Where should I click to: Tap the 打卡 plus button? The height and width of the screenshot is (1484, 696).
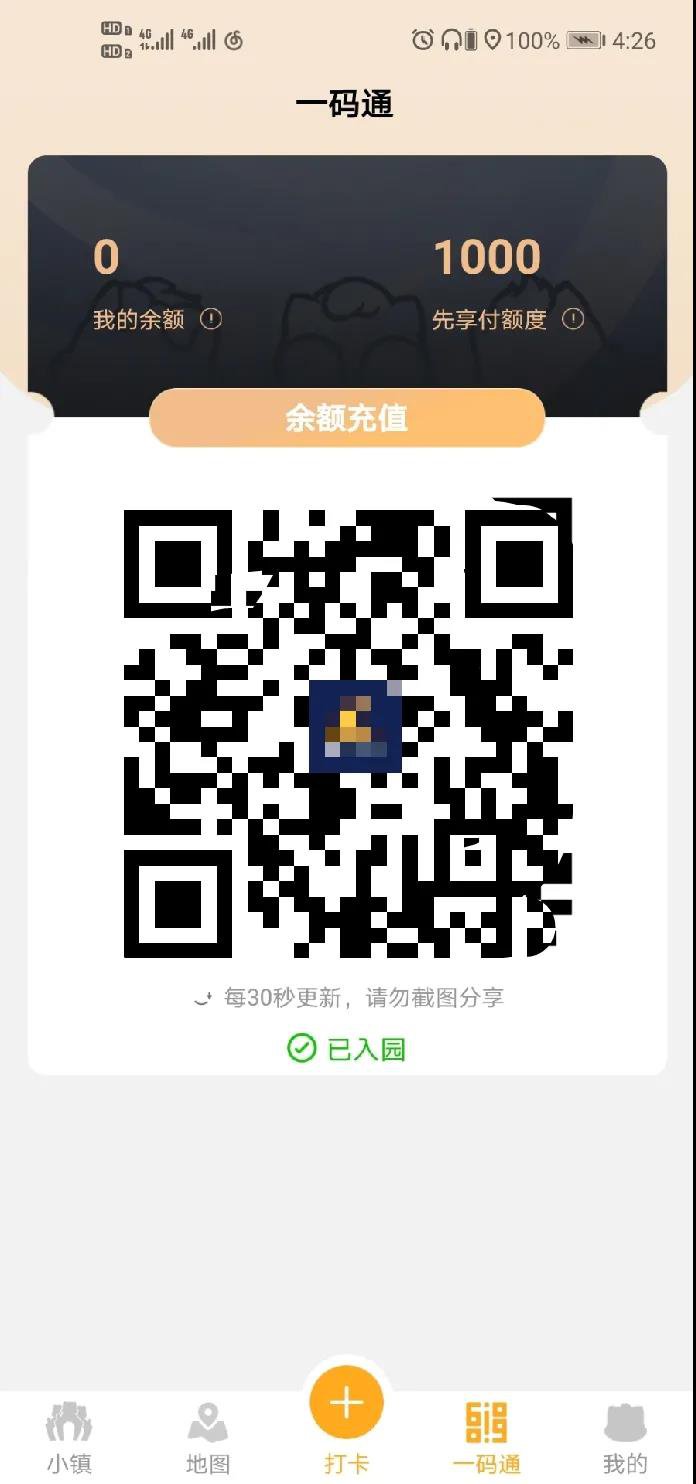pyautogui.click(x=347, y=1404)
